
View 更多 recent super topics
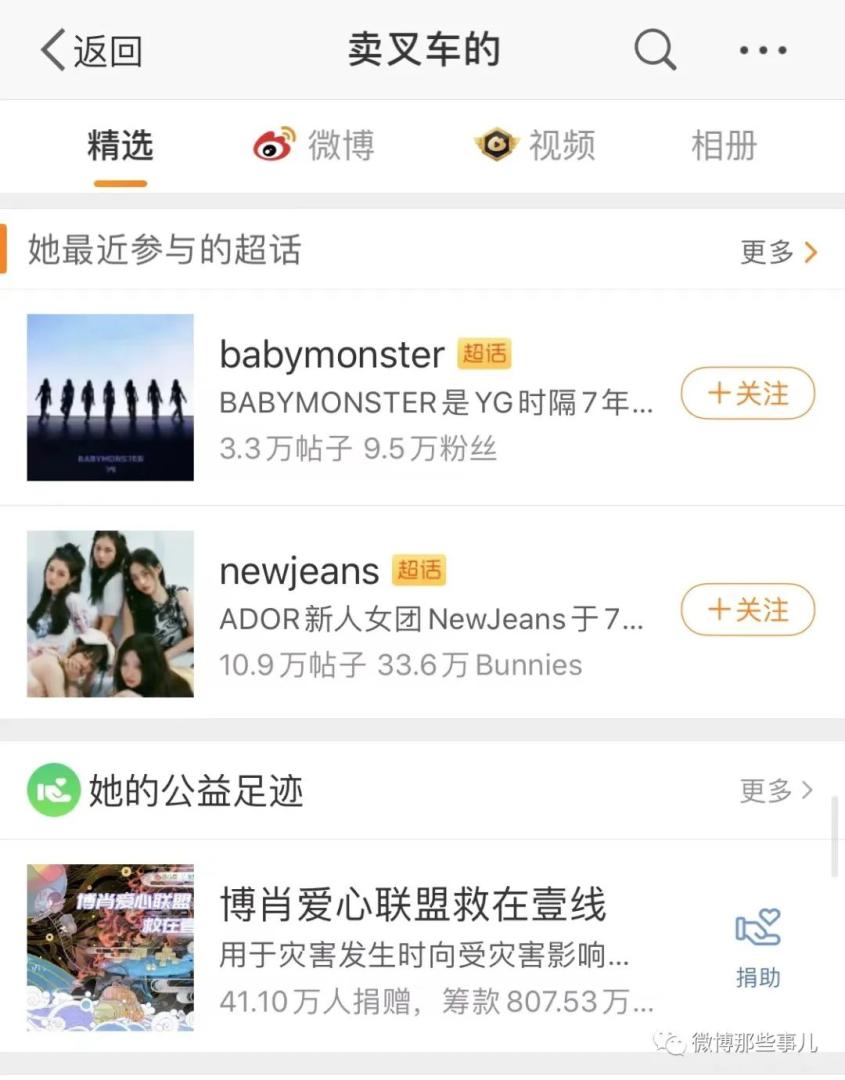pyautogui.click(x=778, y=251)
